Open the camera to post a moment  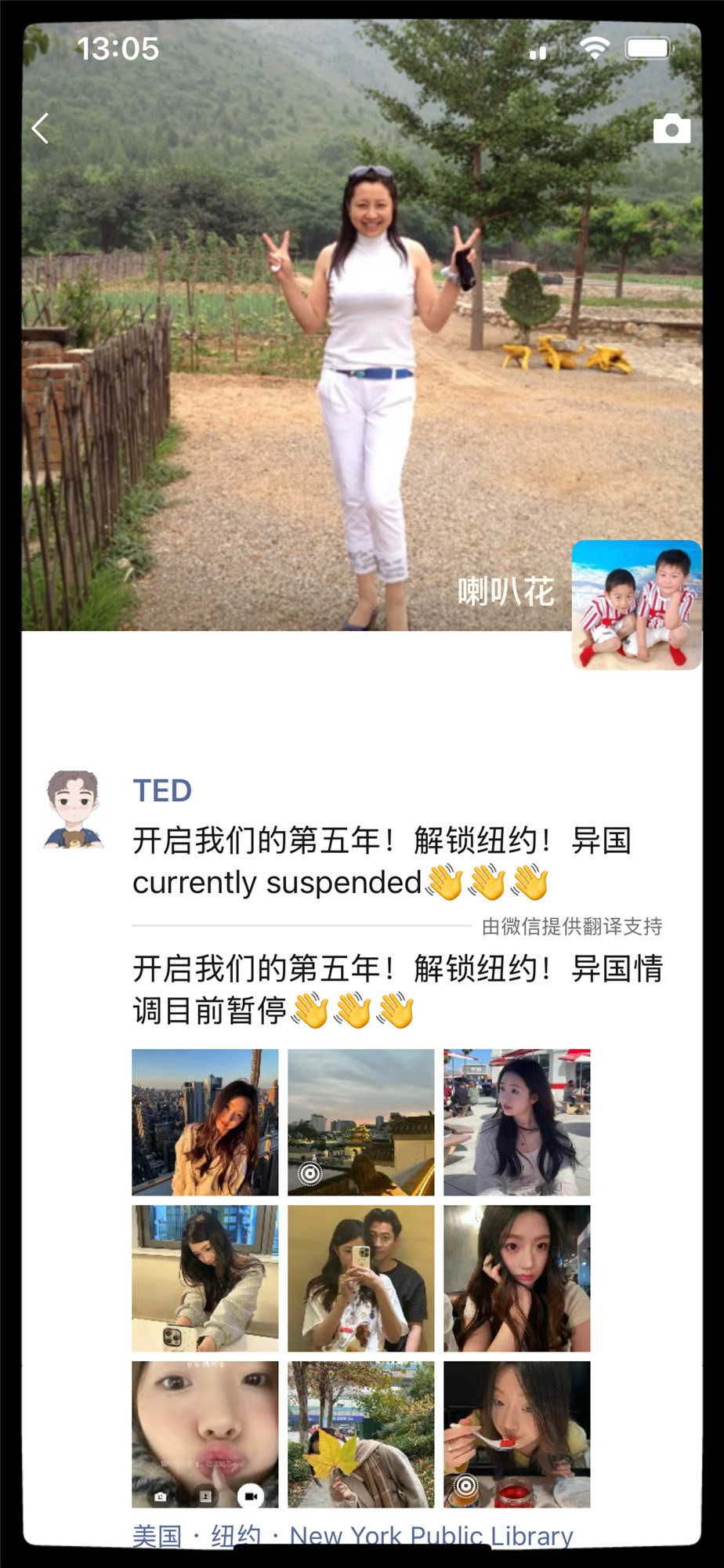pos(672,129)
